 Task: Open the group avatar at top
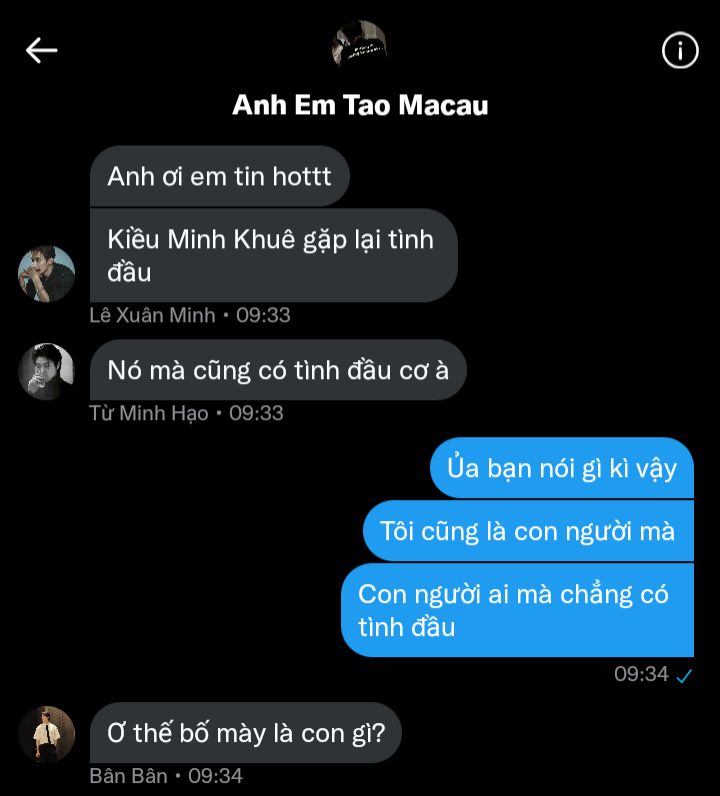(359, 46)
